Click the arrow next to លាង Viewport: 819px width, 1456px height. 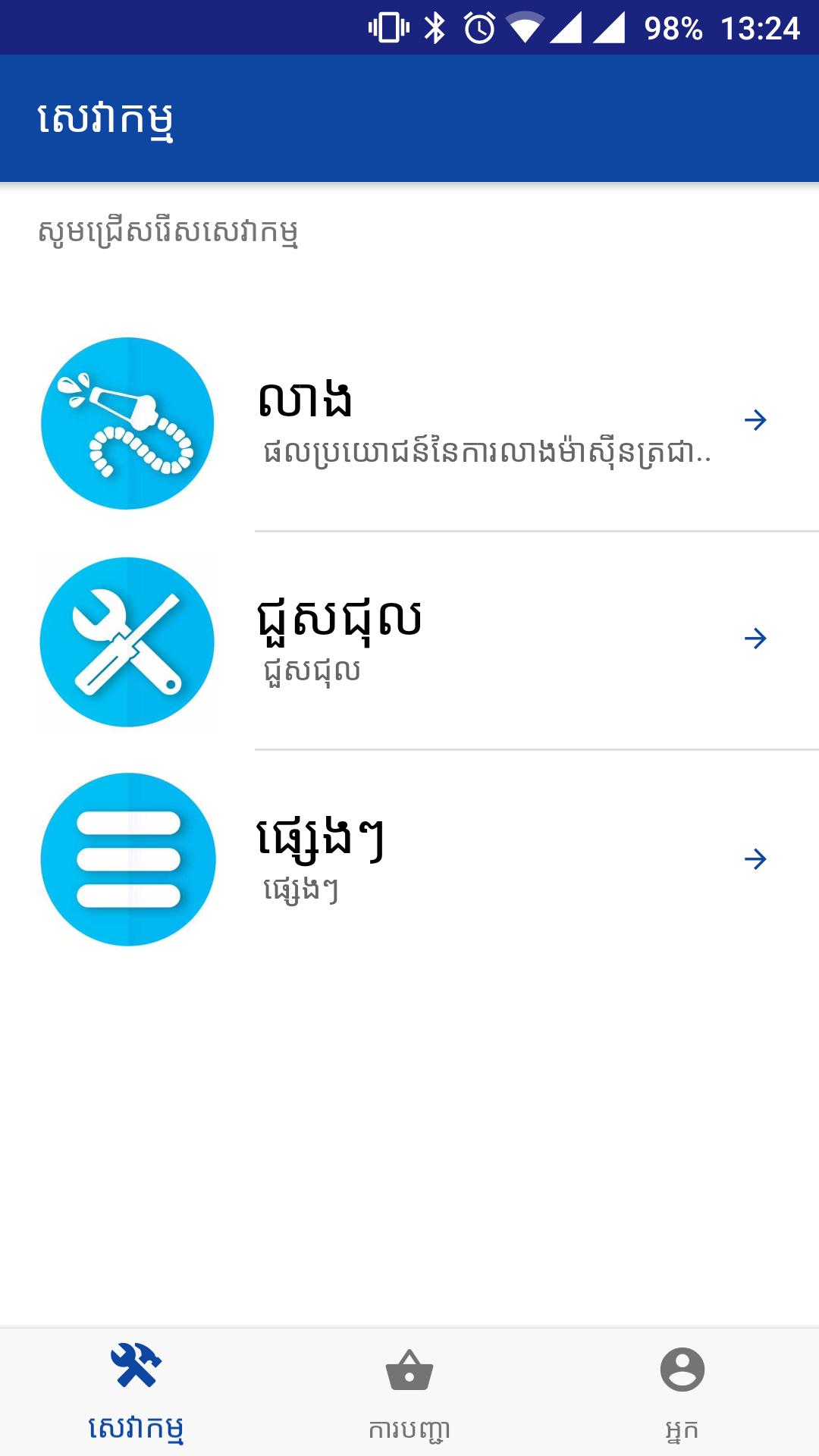pos(756,421)
